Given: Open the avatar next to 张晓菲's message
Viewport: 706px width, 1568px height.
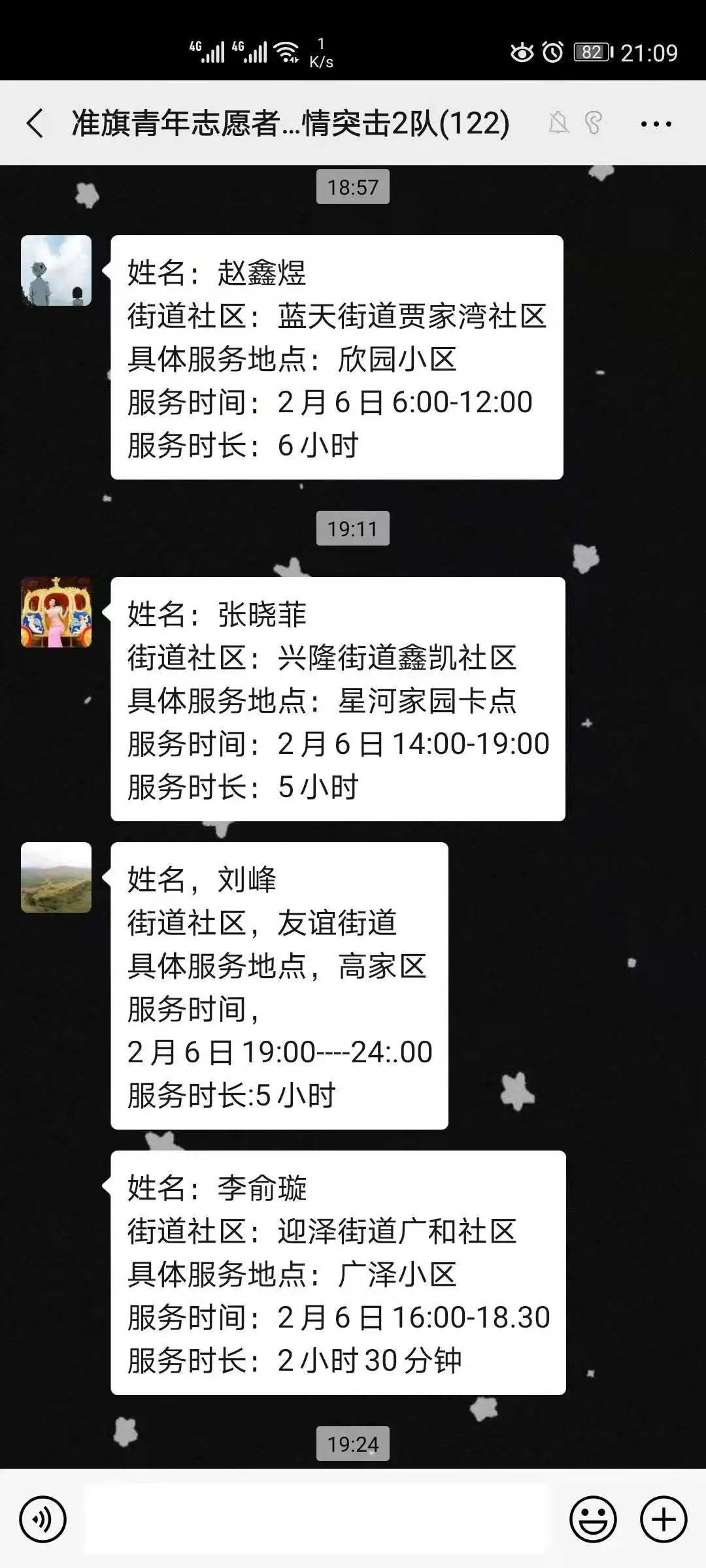Looking at the screenshot, I should click(x=56, y=612).
